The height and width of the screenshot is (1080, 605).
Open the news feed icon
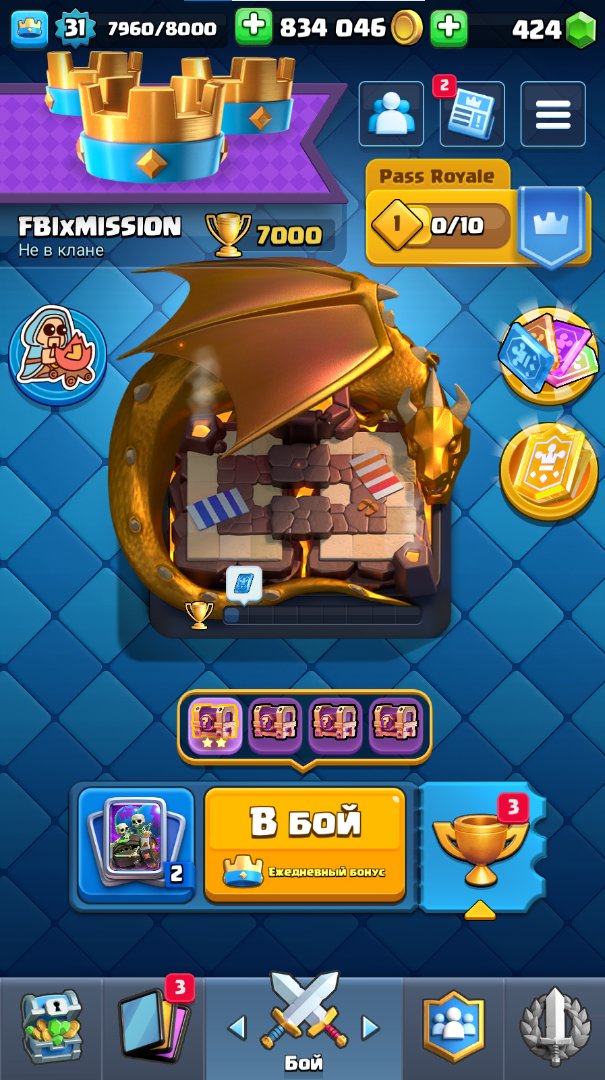[471, 115]
